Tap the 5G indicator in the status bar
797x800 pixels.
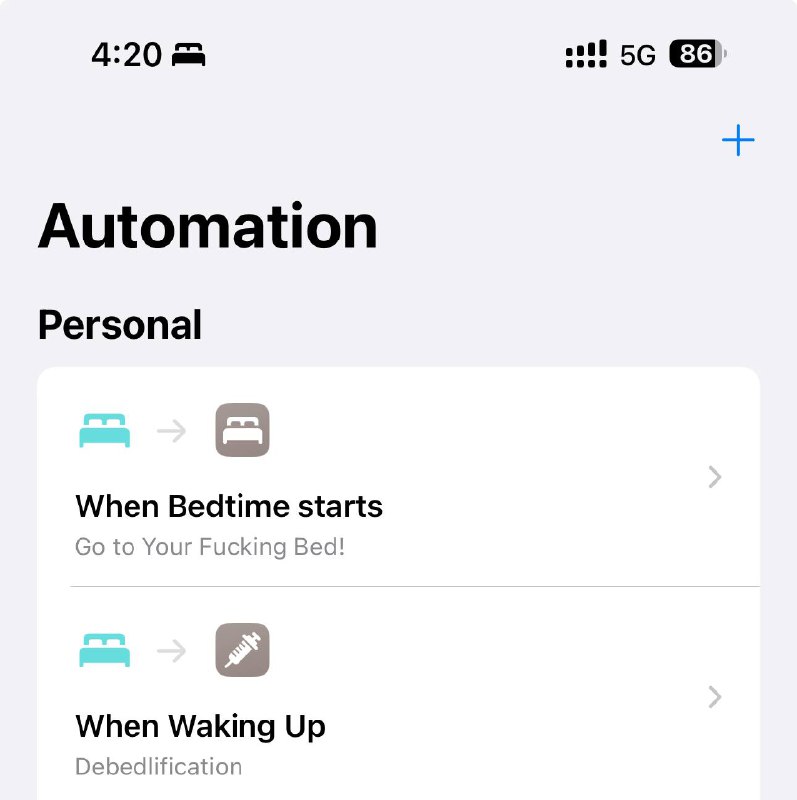[637, 55]
